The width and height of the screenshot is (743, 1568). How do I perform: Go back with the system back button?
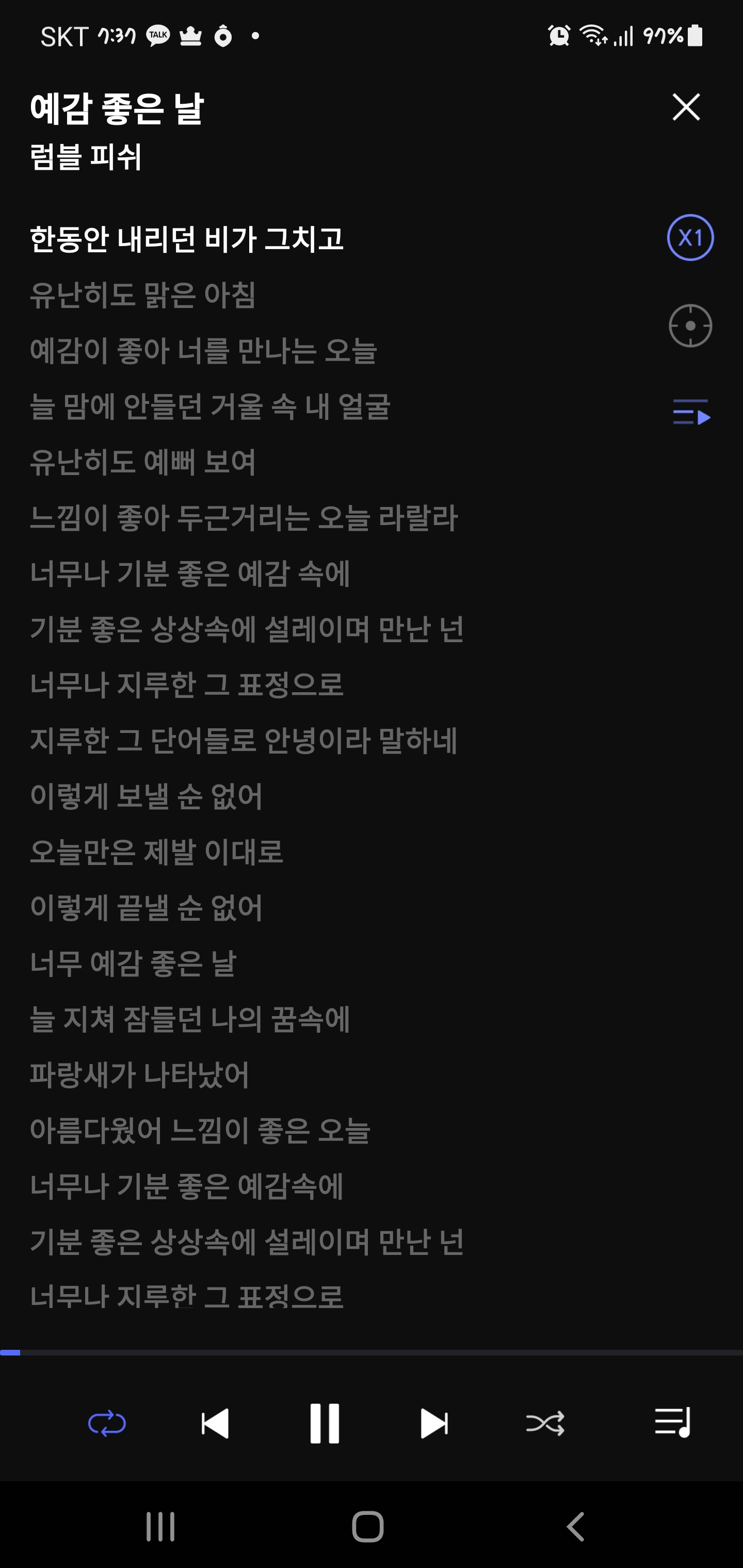575,1527
